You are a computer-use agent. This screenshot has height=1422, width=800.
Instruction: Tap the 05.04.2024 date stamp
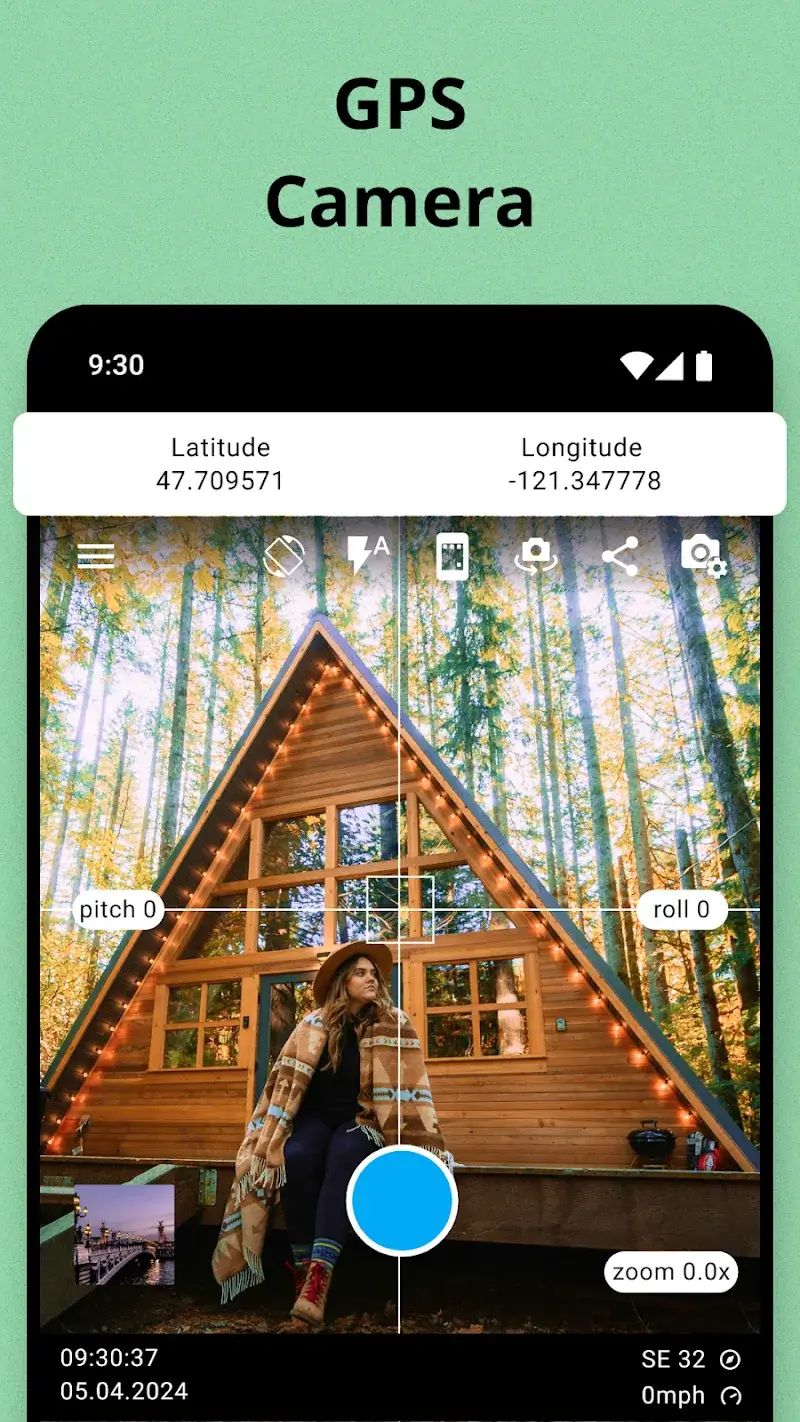tap(124, 1391)
